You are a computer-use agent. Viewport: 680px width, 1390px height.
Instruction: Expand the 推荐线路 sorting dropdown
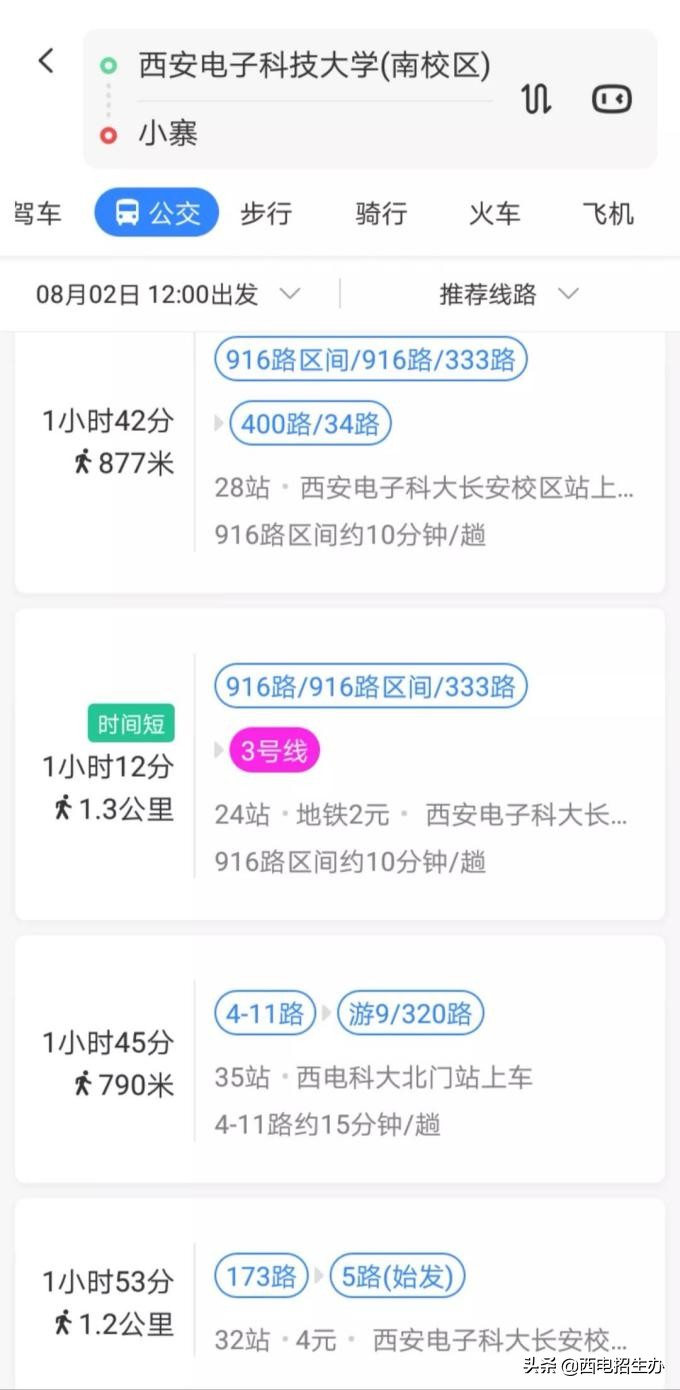(x=508, y=294)
